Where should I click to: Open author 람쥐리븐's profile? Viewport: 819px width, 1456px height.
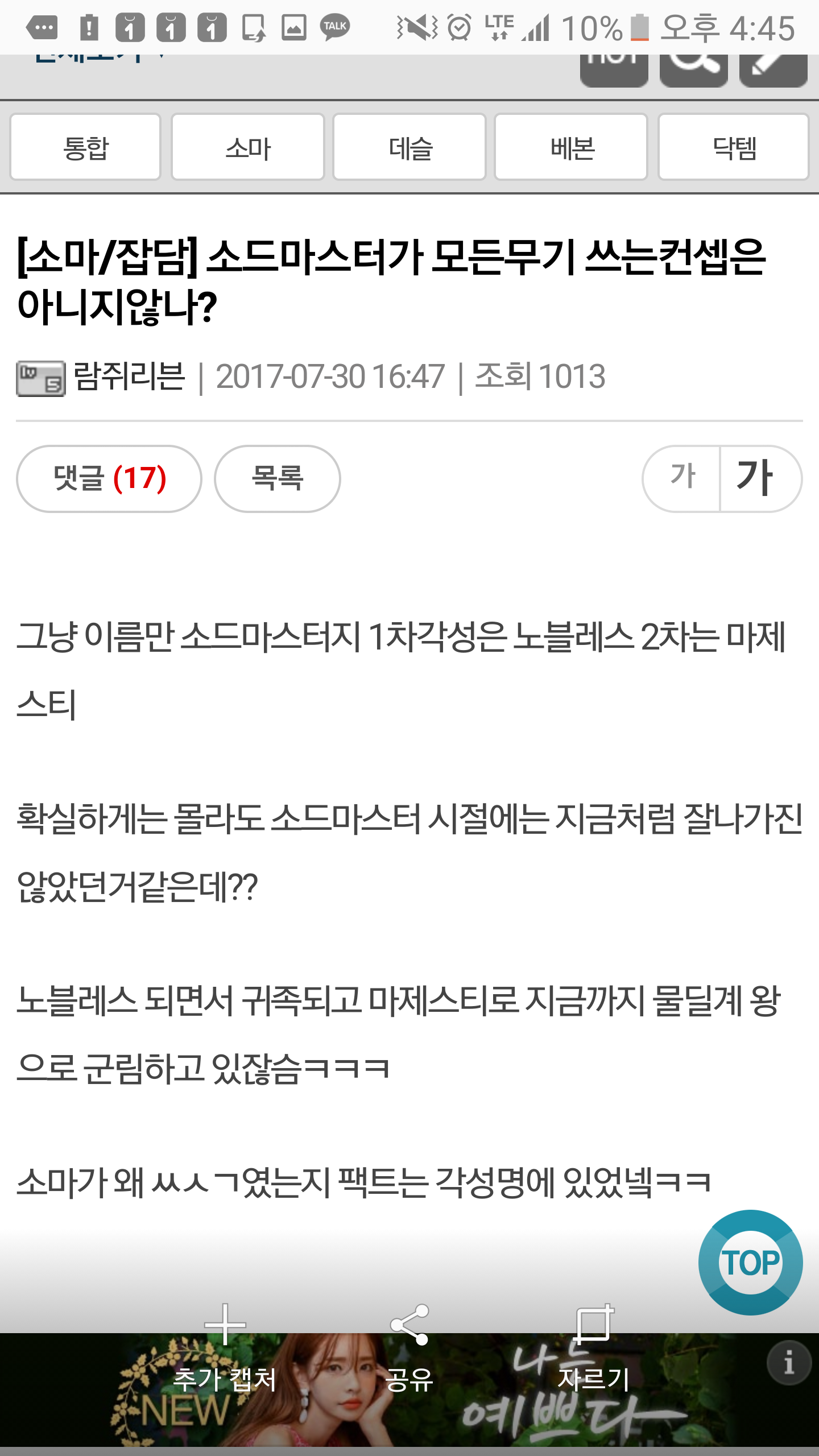pos(129,377)
